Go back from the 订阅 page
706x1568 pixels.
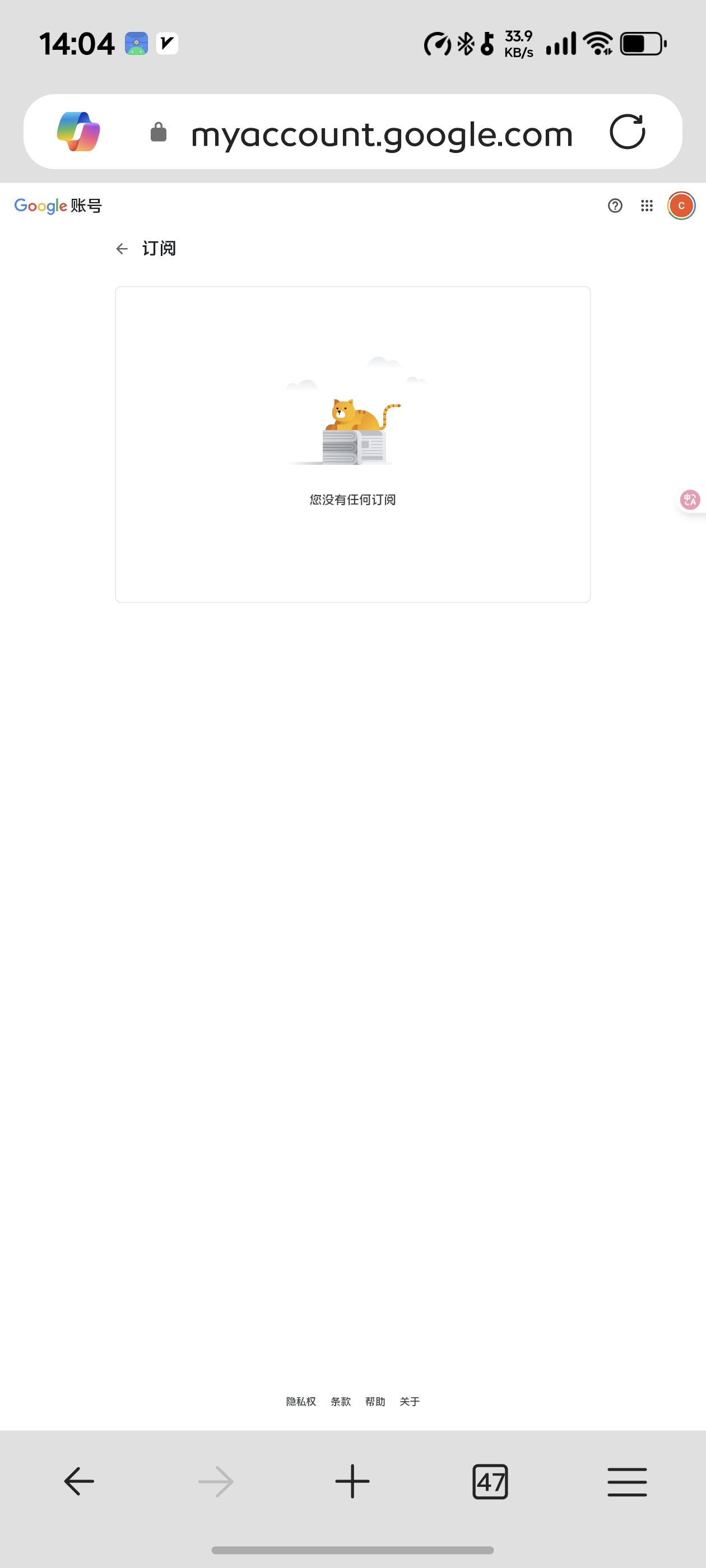point(122,248)
